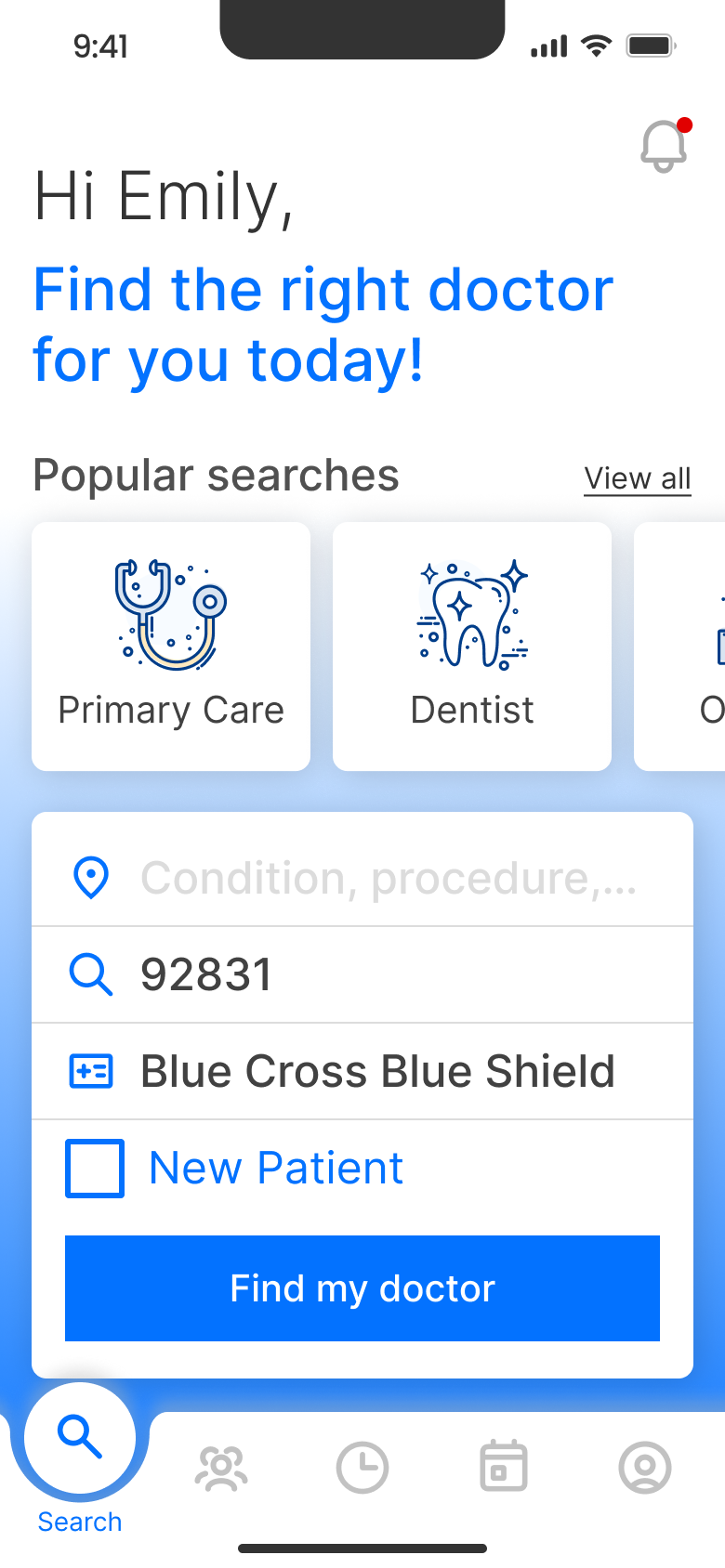
Task: Choose the Dentist card
Action: (472, 647)
